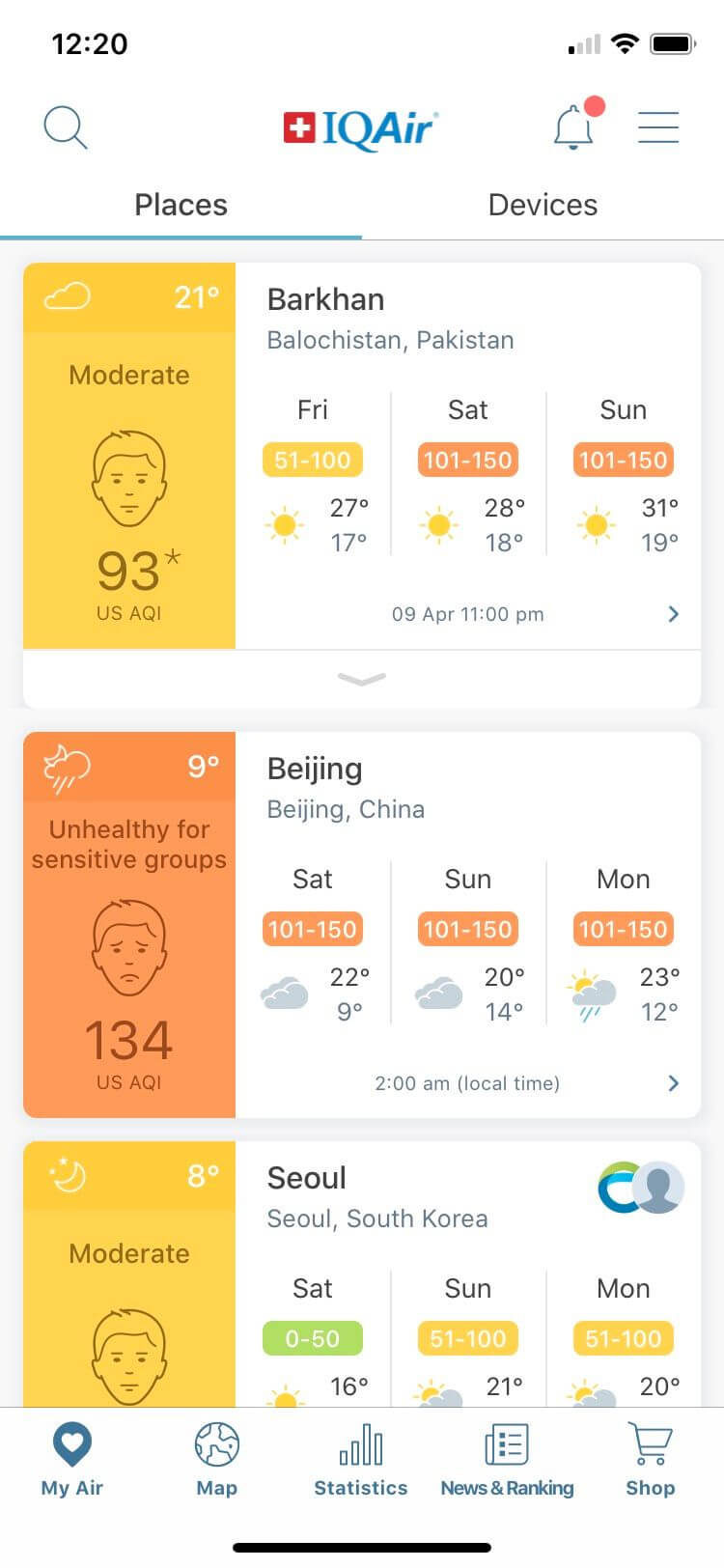Switch to the Devices tab
The height and width of the screenshot is (1568, 724).
[543, 204]
